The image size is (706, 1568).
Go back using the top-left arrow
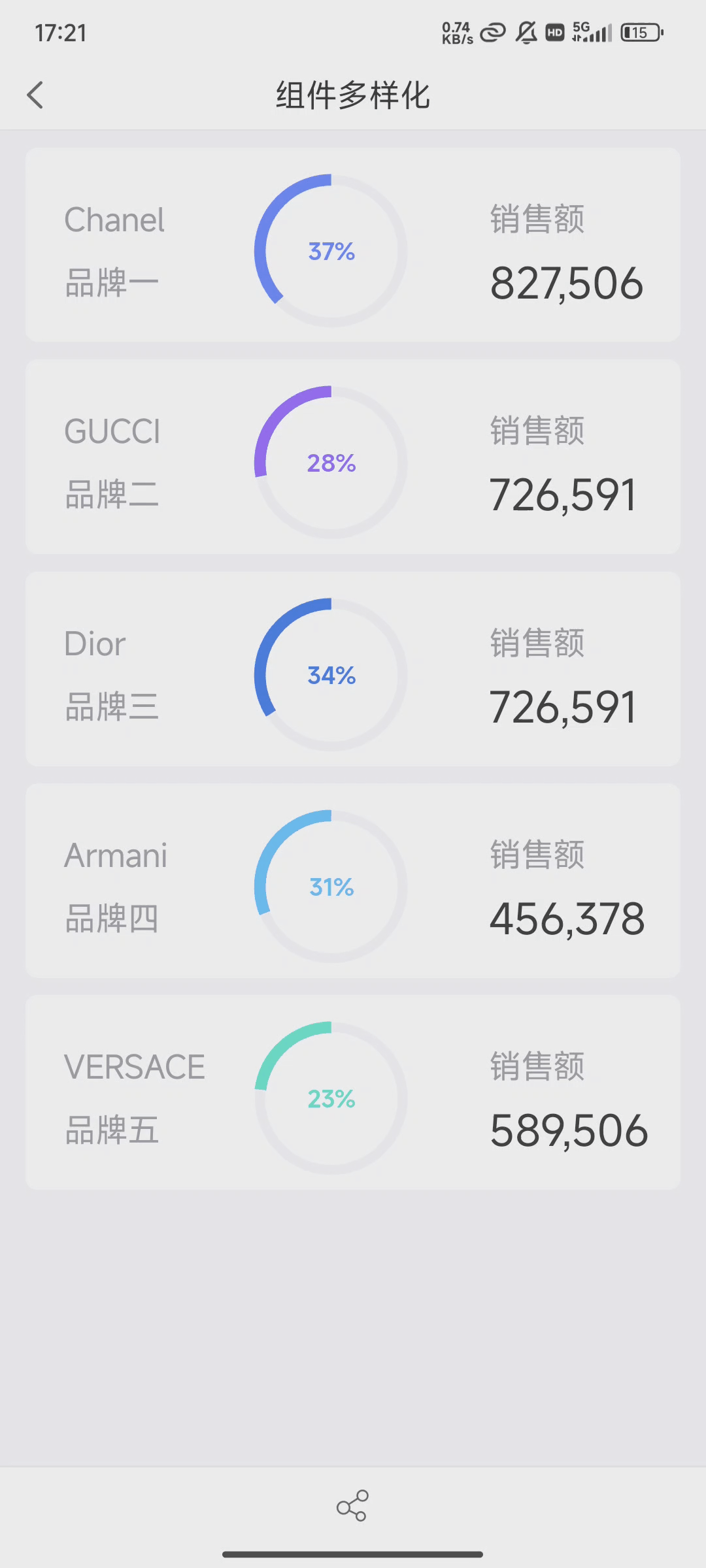tap(35, 95)
